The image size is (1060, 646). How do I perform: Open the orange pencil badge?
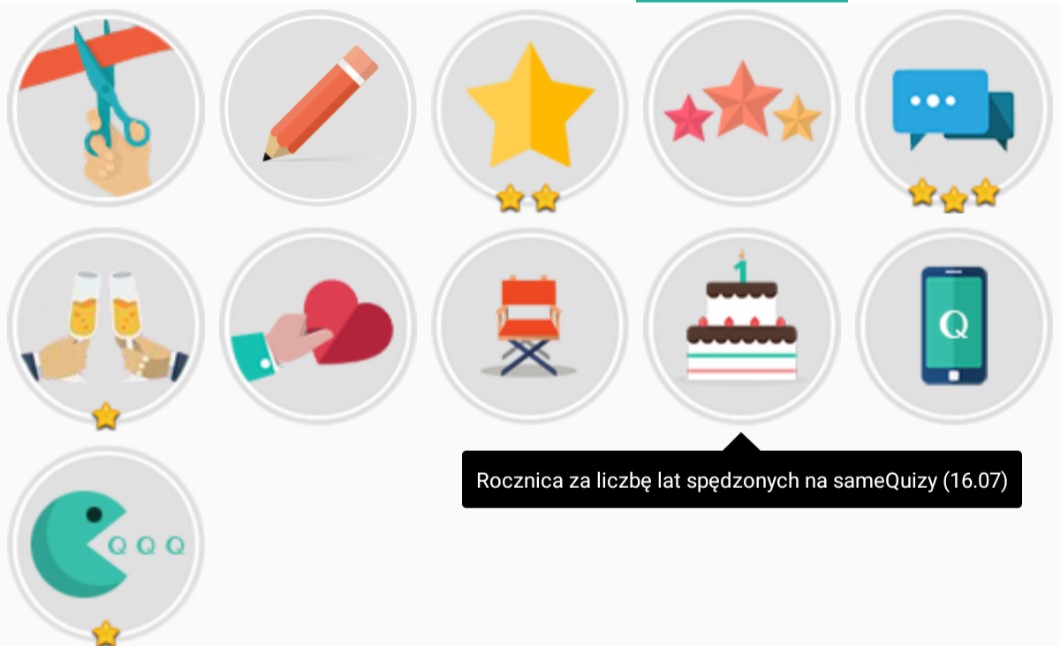318,108
